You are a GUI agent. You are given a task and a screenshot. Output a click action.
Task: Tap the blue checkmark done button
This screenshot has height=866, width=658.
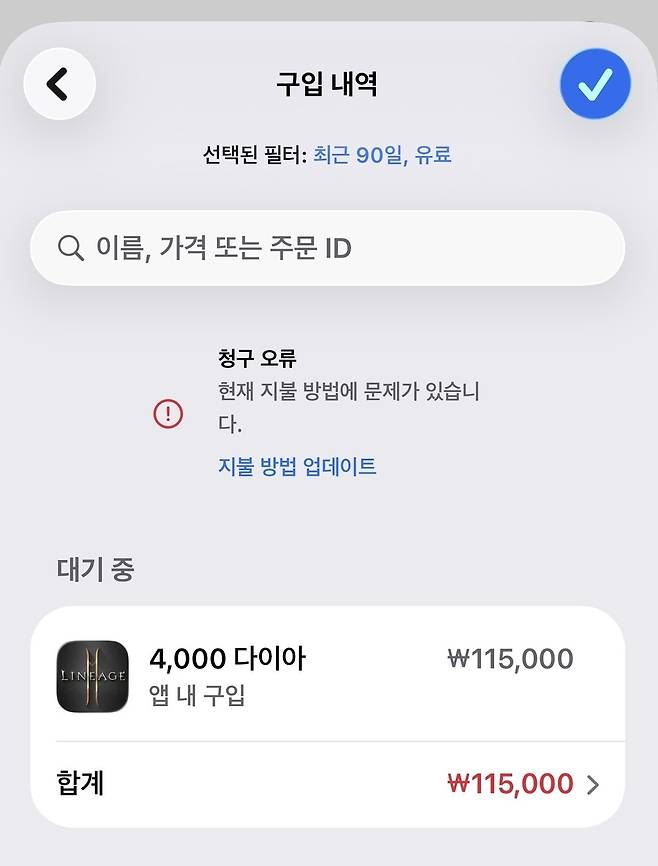(x=595, y=84)
